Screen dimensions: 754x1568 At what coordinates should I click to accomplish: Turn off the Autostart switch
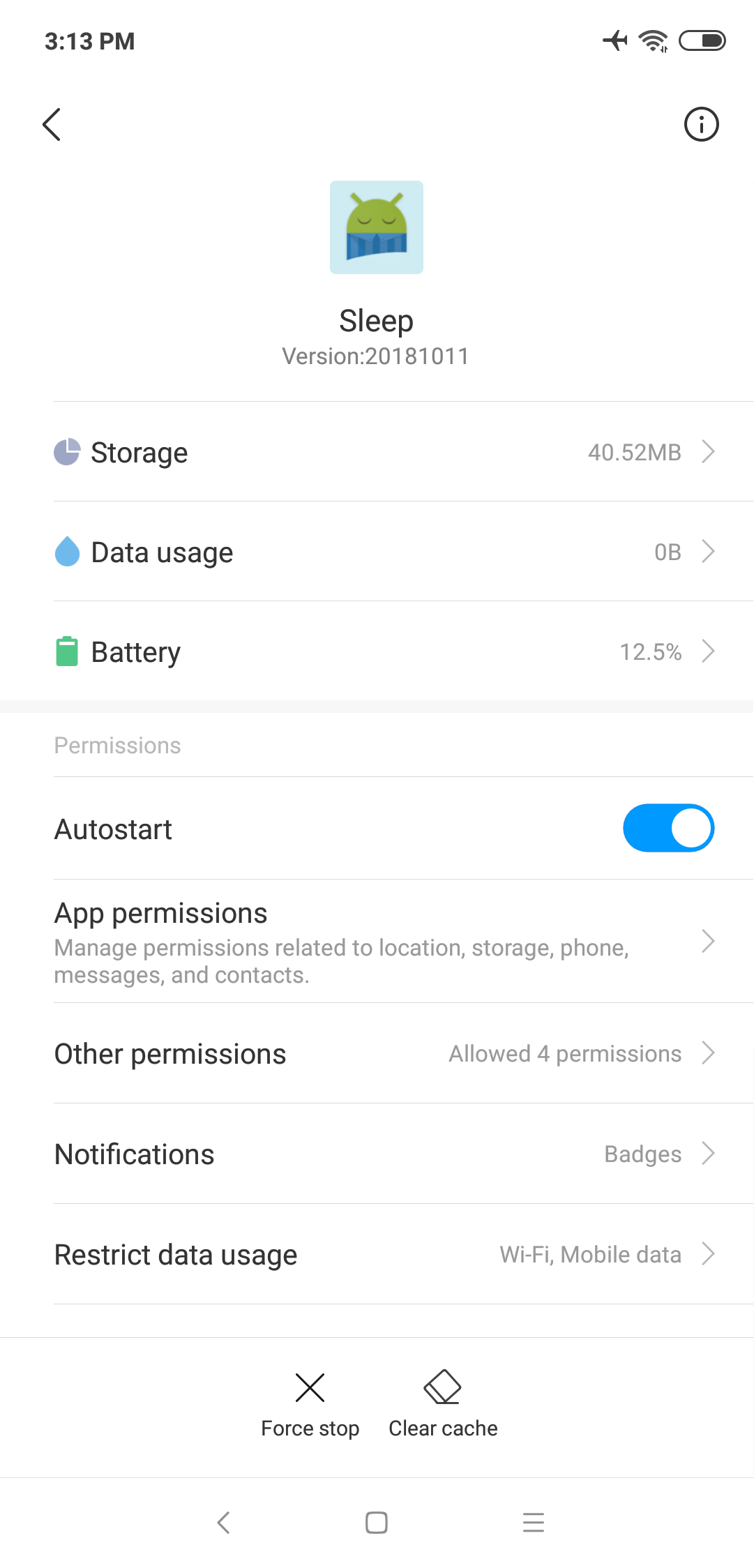pyautogui.click(x=668, y=829)
